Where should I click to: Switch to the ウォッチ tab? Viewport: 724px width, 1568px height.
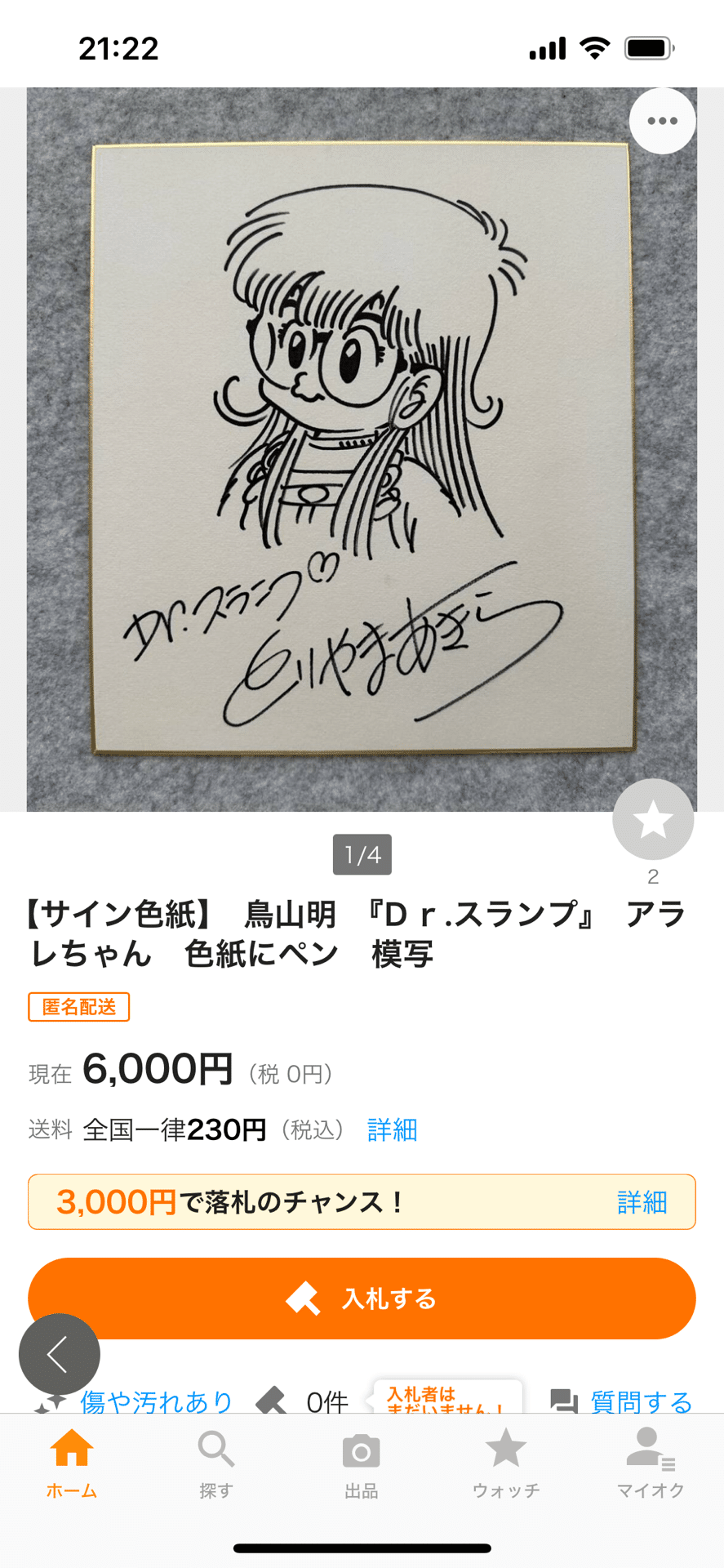tap(506, 1463)
